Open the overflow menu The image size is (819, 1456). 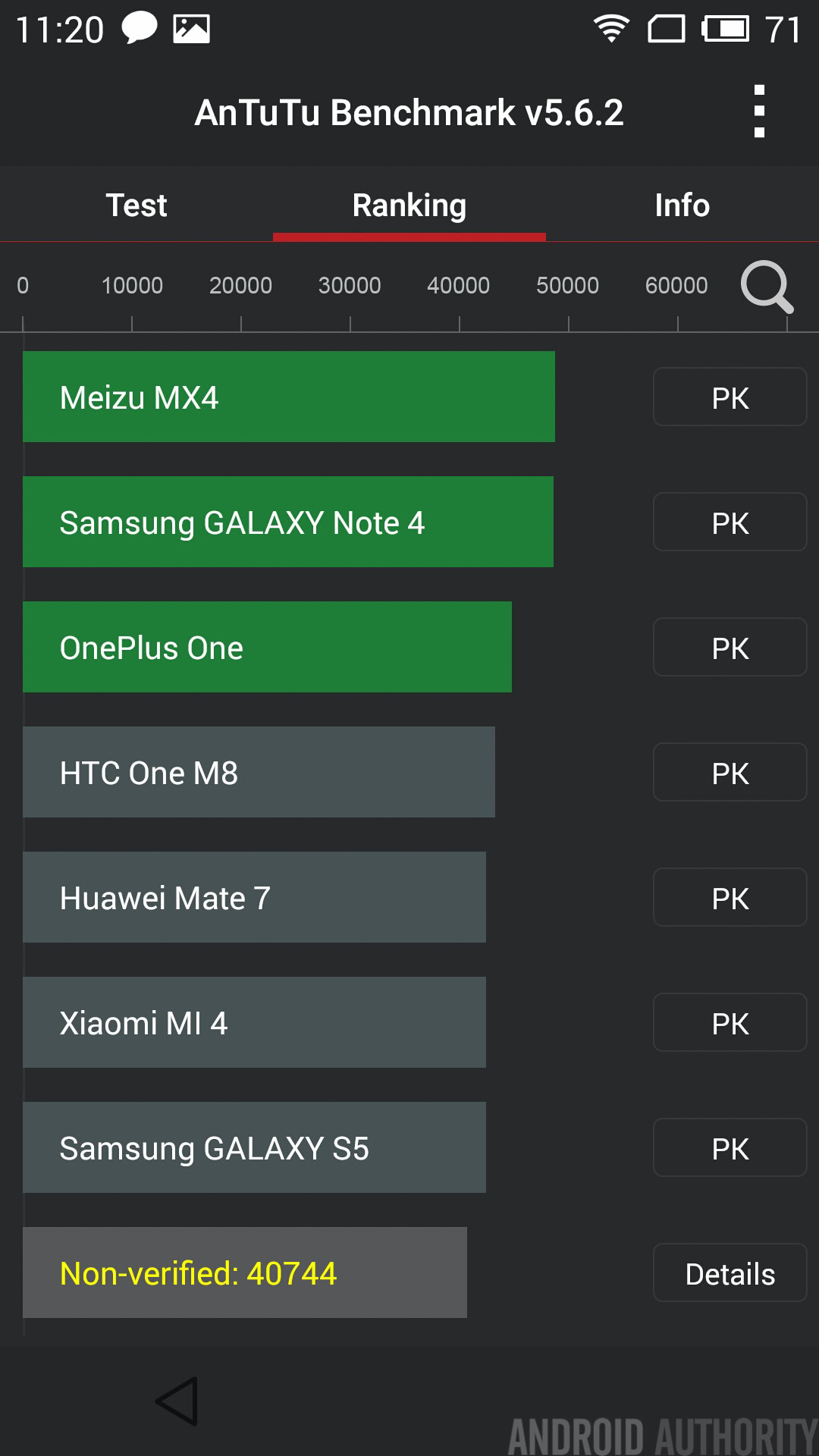pyautogui.click(x=759, y=112)
